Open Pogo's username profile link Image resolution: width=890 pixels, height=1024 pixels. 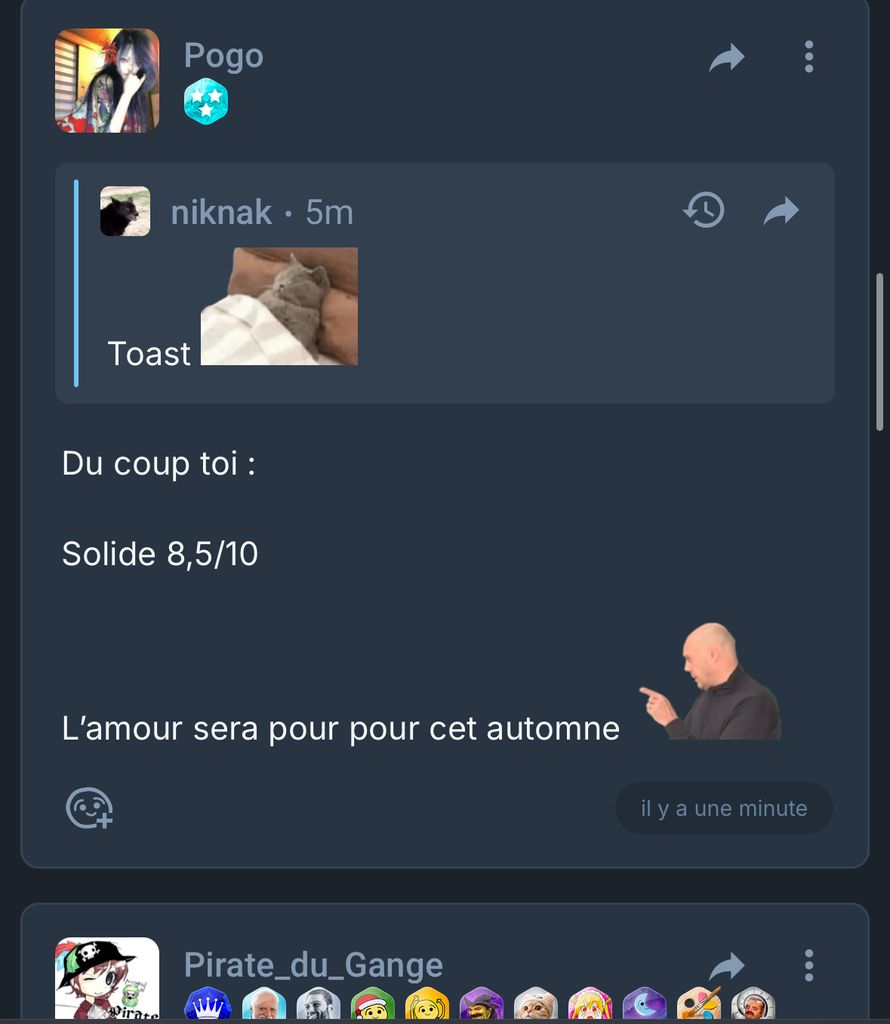(x=223, y=56)
